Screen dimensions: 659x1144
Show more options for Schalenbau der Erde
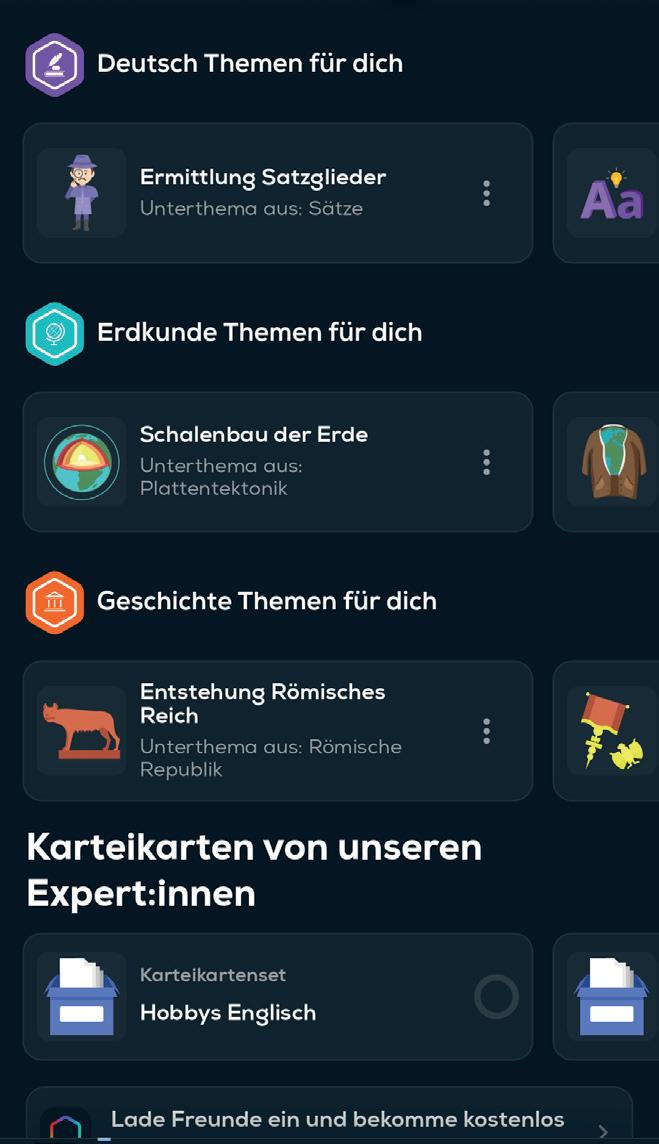(487, 462)
